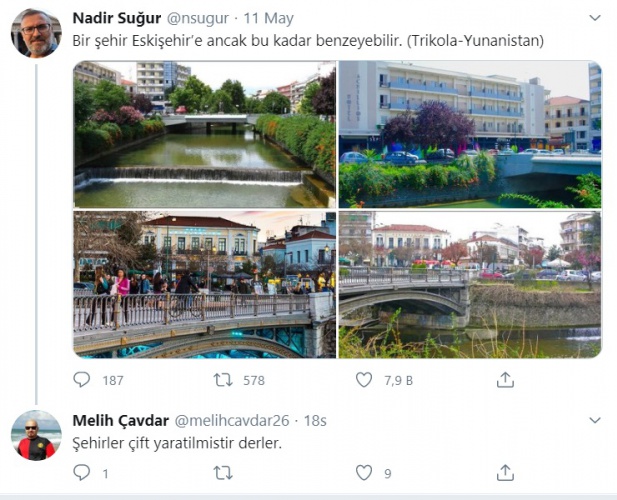Viewport: 617px width, 500px height.
Task: View the photo of the bridge with parked cars
Action: (470, 284)
